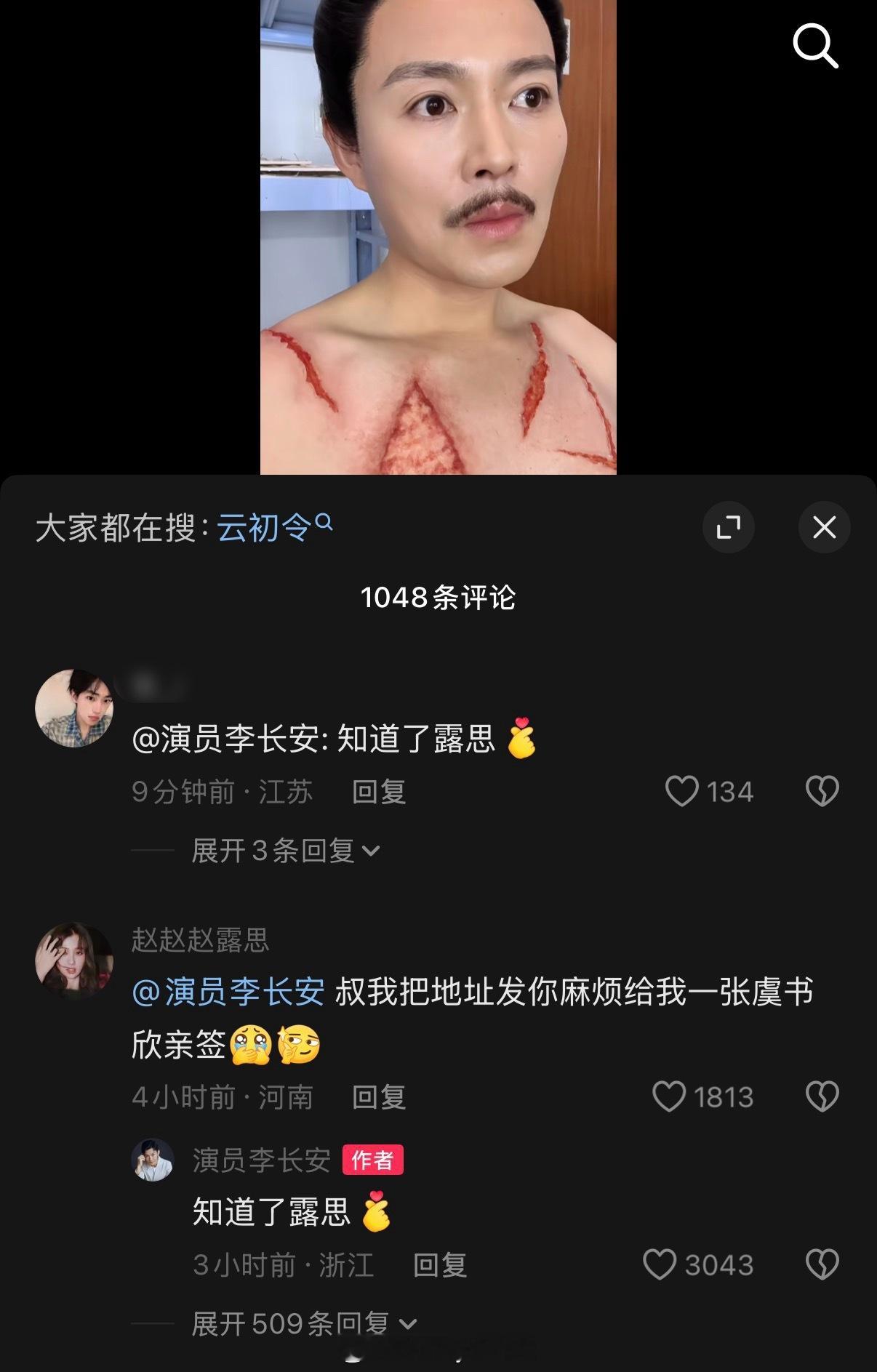Tap the dislike icon on the 3043-like reply

click(x=822, y=1264)
